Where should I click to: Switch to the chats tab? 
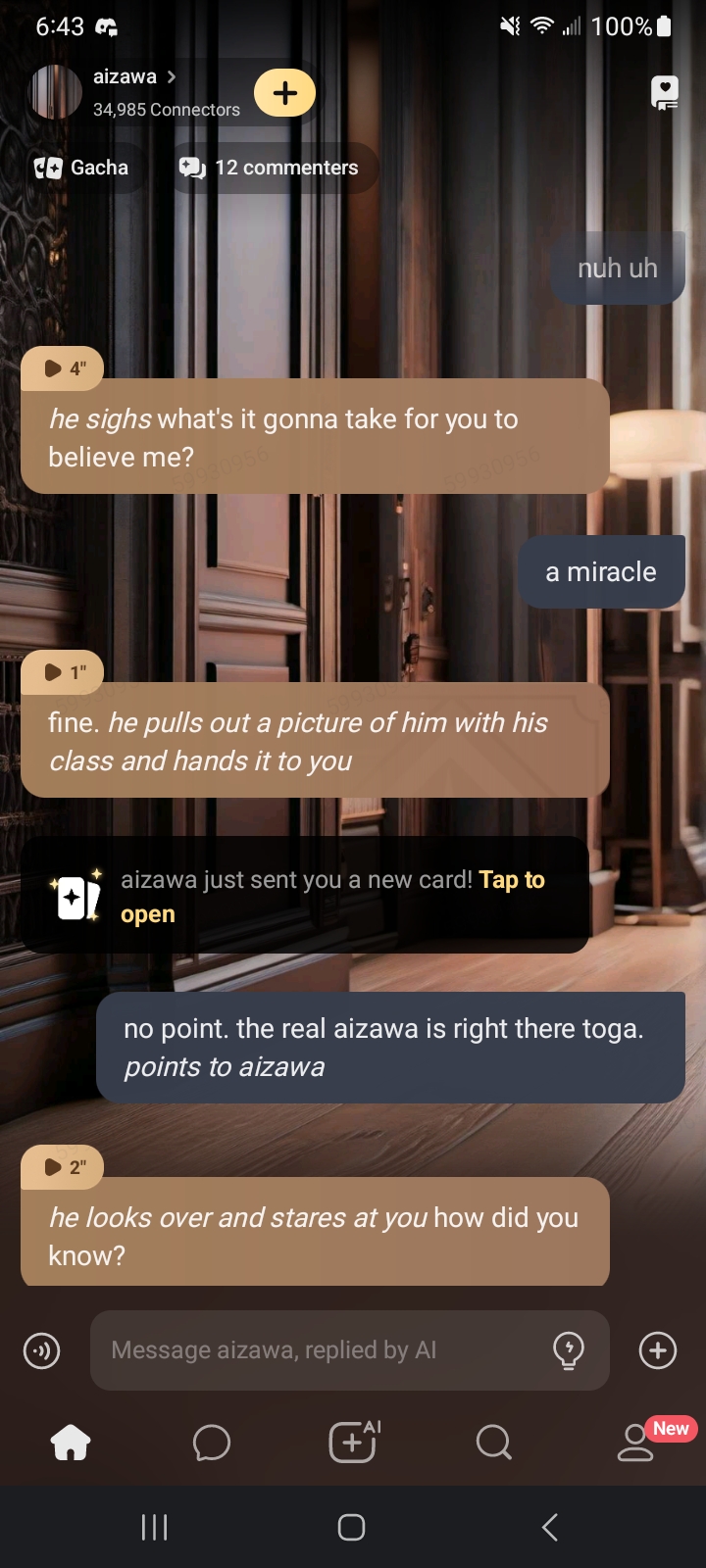pyautogui.click(x=211, y=1443)
